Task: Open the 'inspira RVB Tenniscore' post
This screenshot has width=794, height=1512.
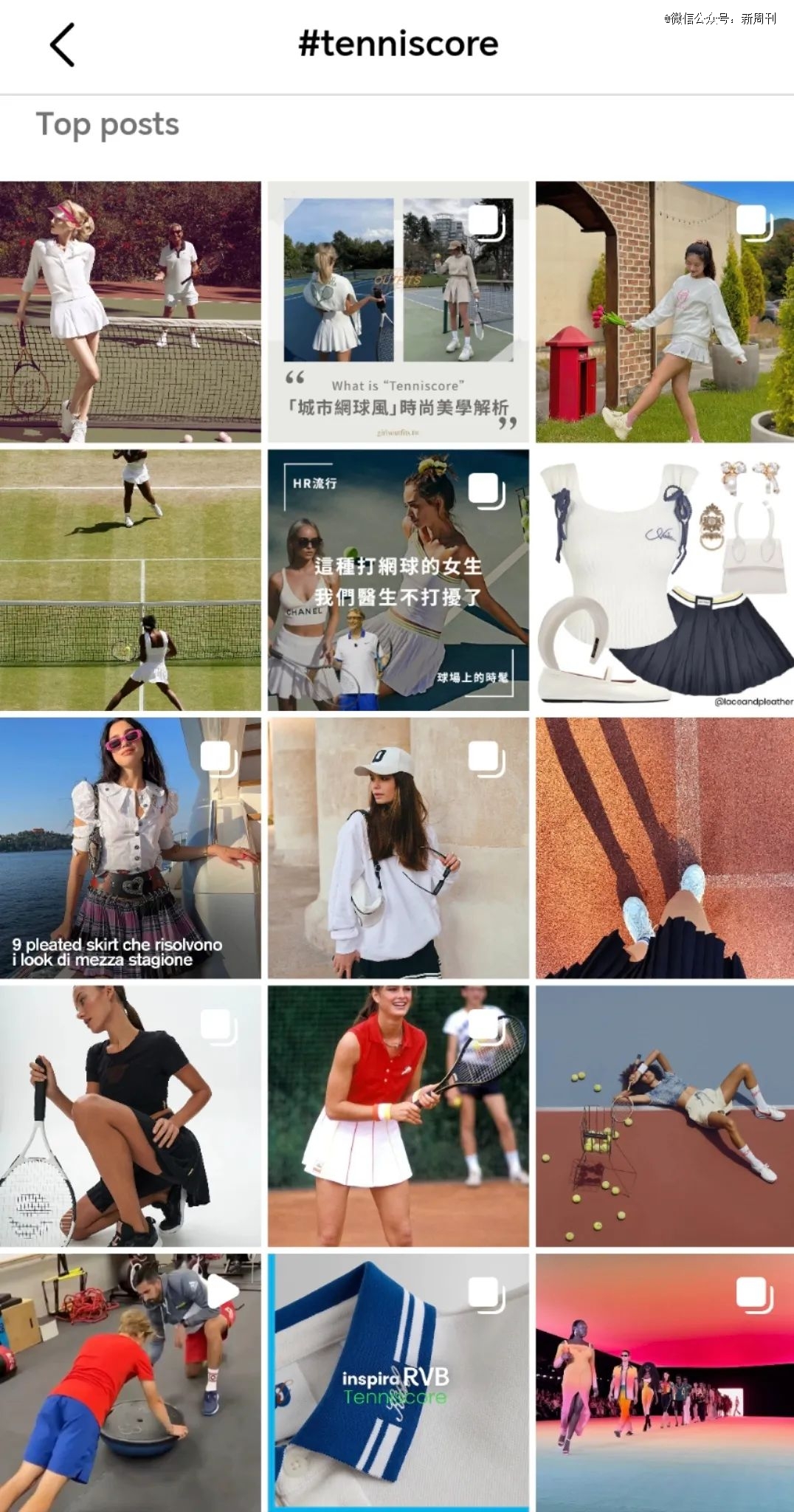Action: point(398,1382)
